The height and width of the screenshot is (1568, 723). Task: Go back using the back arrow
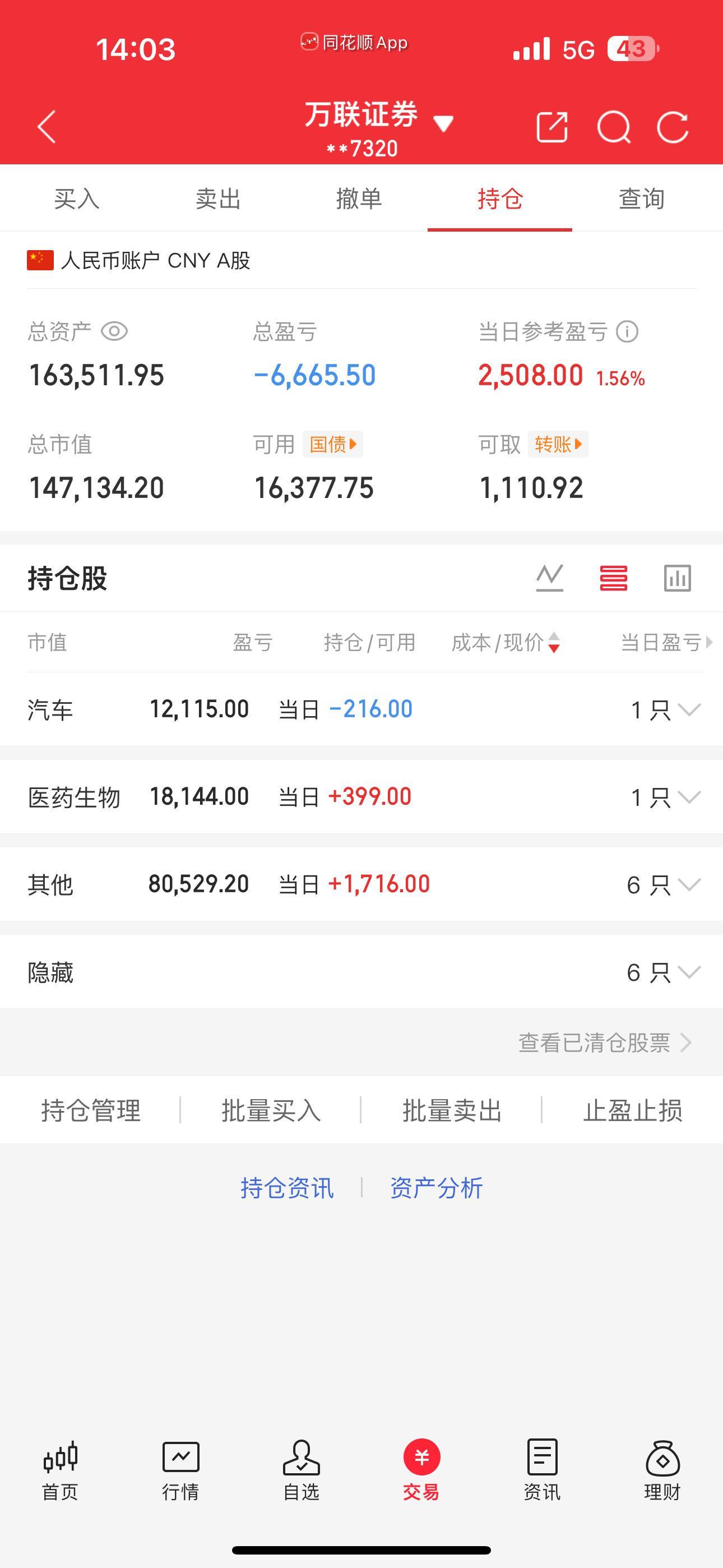[x=47, y=126]
